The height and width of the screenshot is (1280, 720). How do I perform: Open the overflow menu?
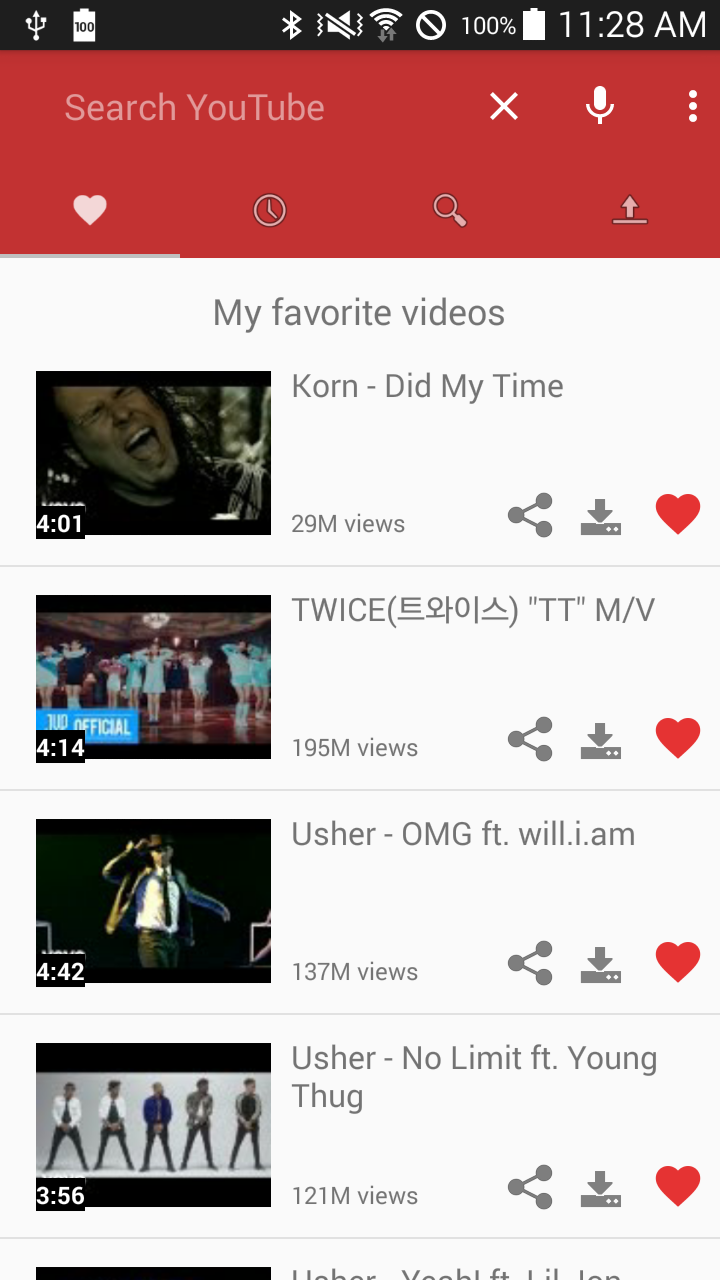[x=693, y=106]
